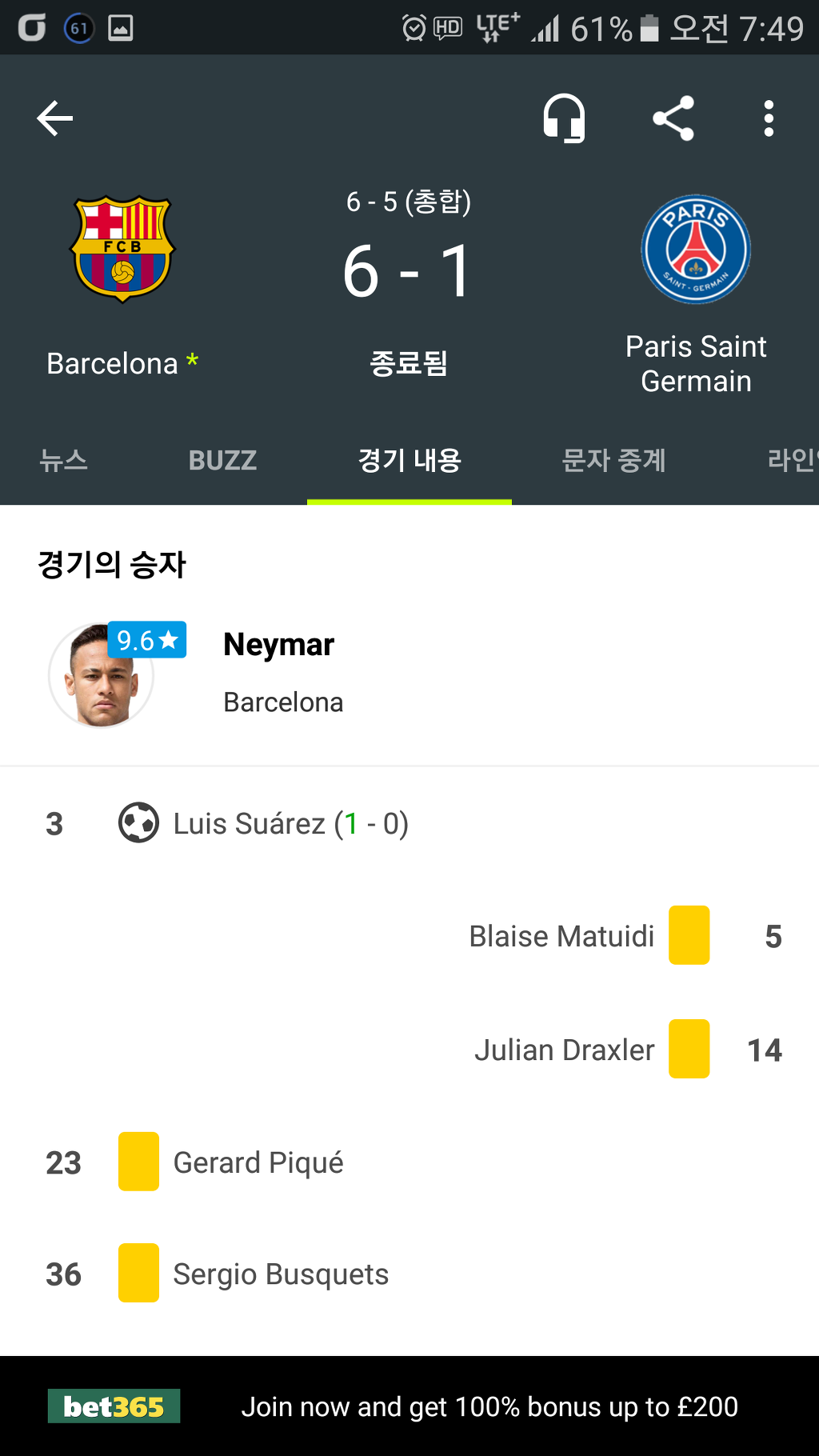Select the 경기 내용 tab
This screenshot has height=1456, width=819.
pos(409,460)
